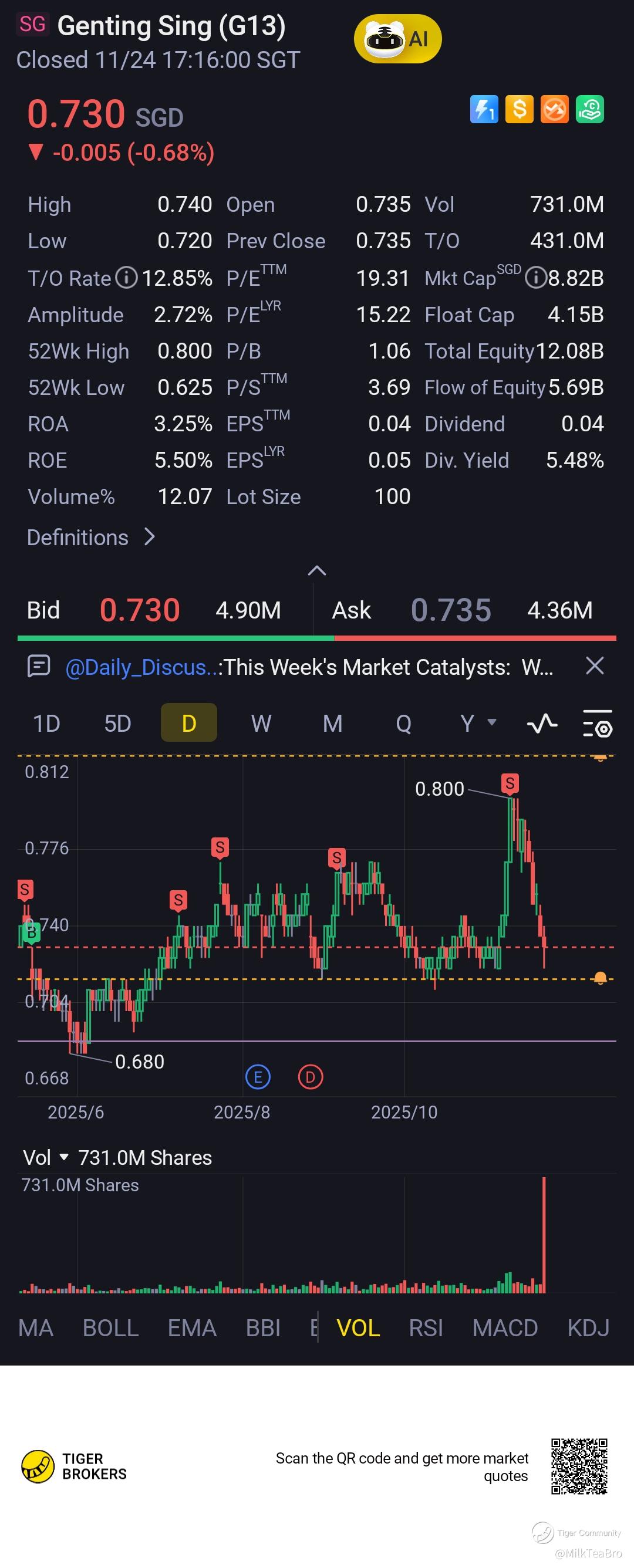
Task: Switch chart to 1D timeframe
Action: [x=46, y=723]
